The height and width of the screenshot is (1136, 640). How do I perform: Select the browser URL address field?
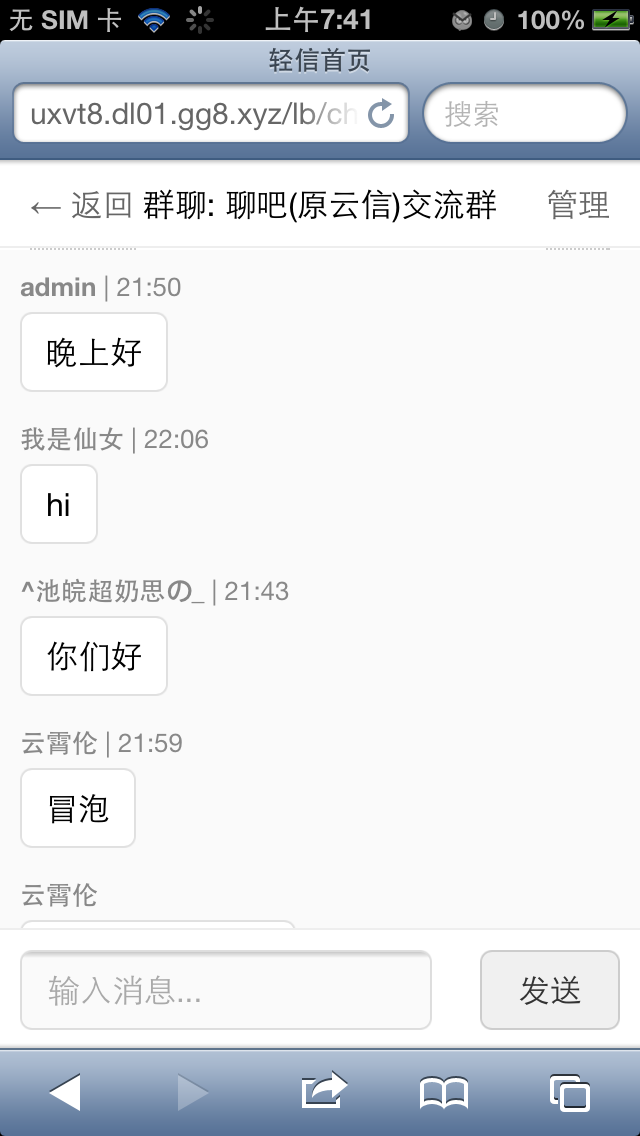[x=190, y=114]
